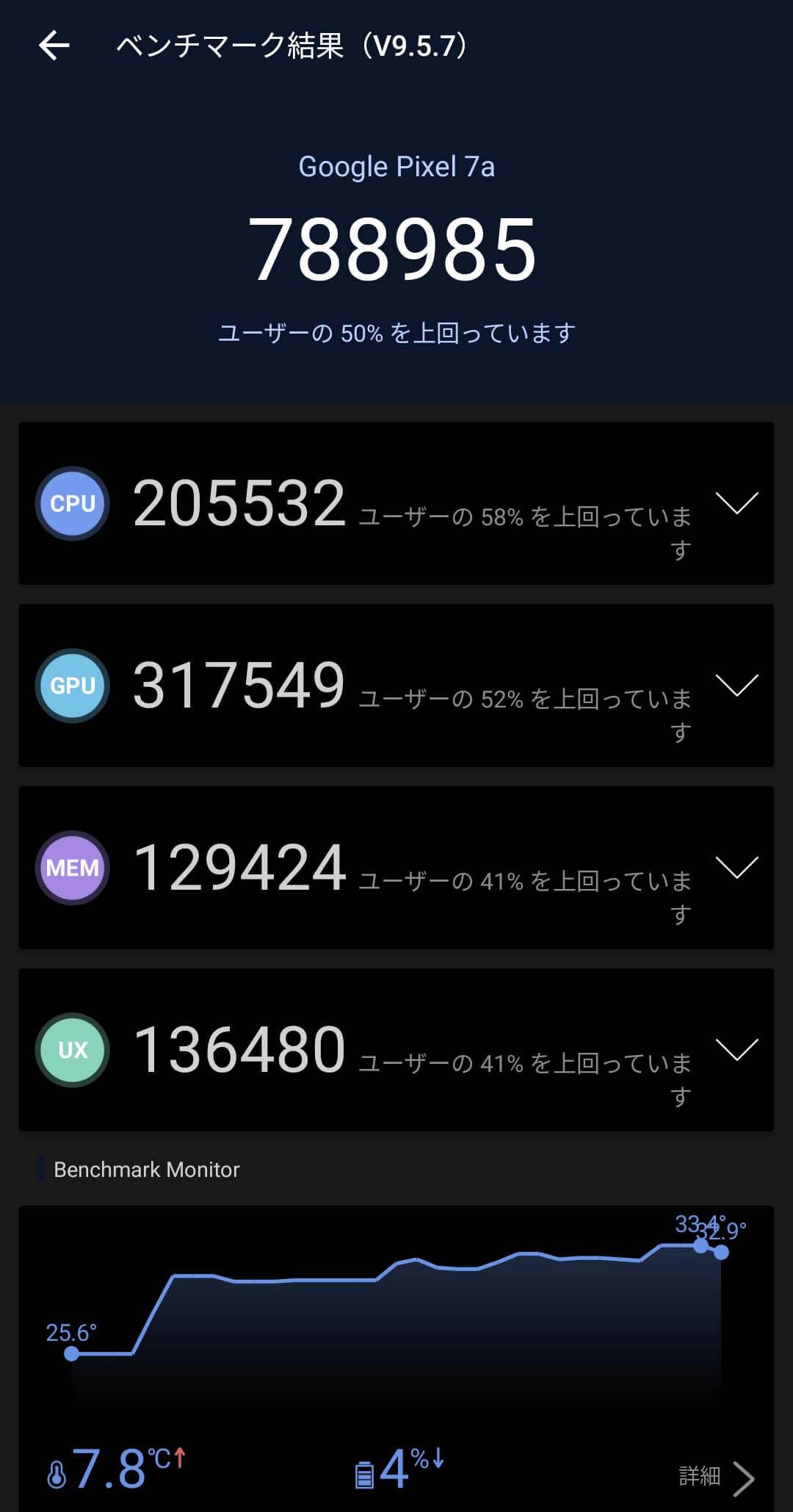Expand the MEM score section
The height and width of the screenshot is (1512, 793).
click(x=736, y=868)
